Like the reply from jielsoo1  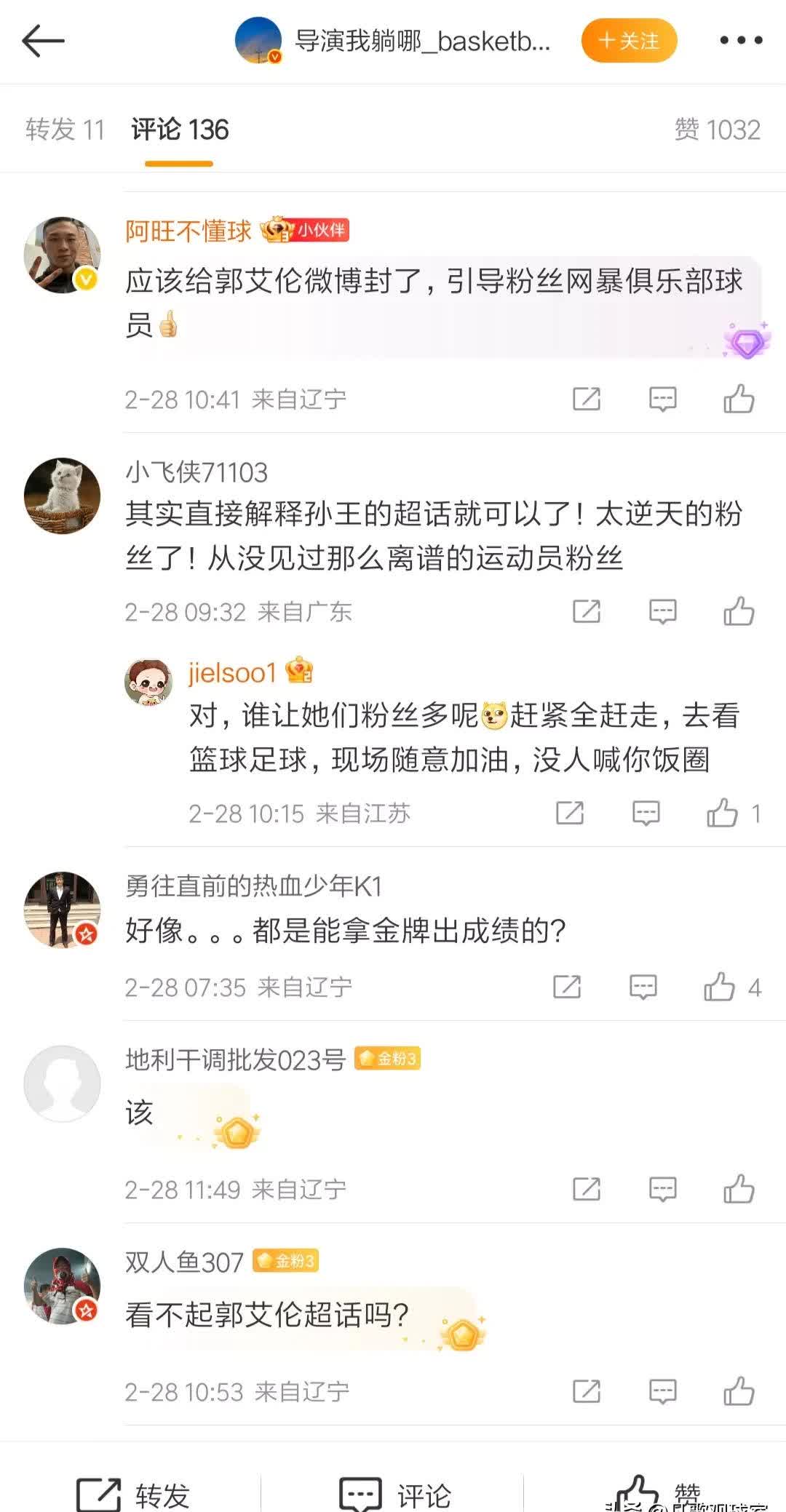723,813
